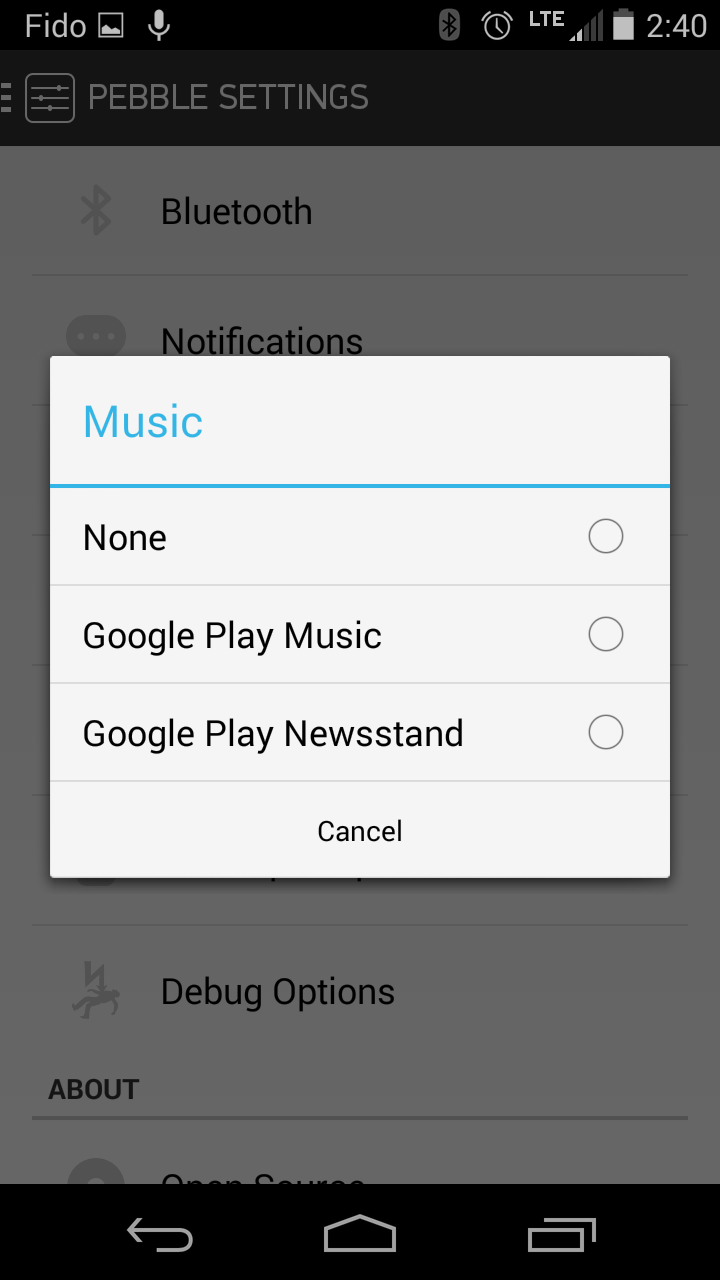Go to the home screen
Screen dimensions: 720x1280
pyautogui.click(x=360, y=1234)
